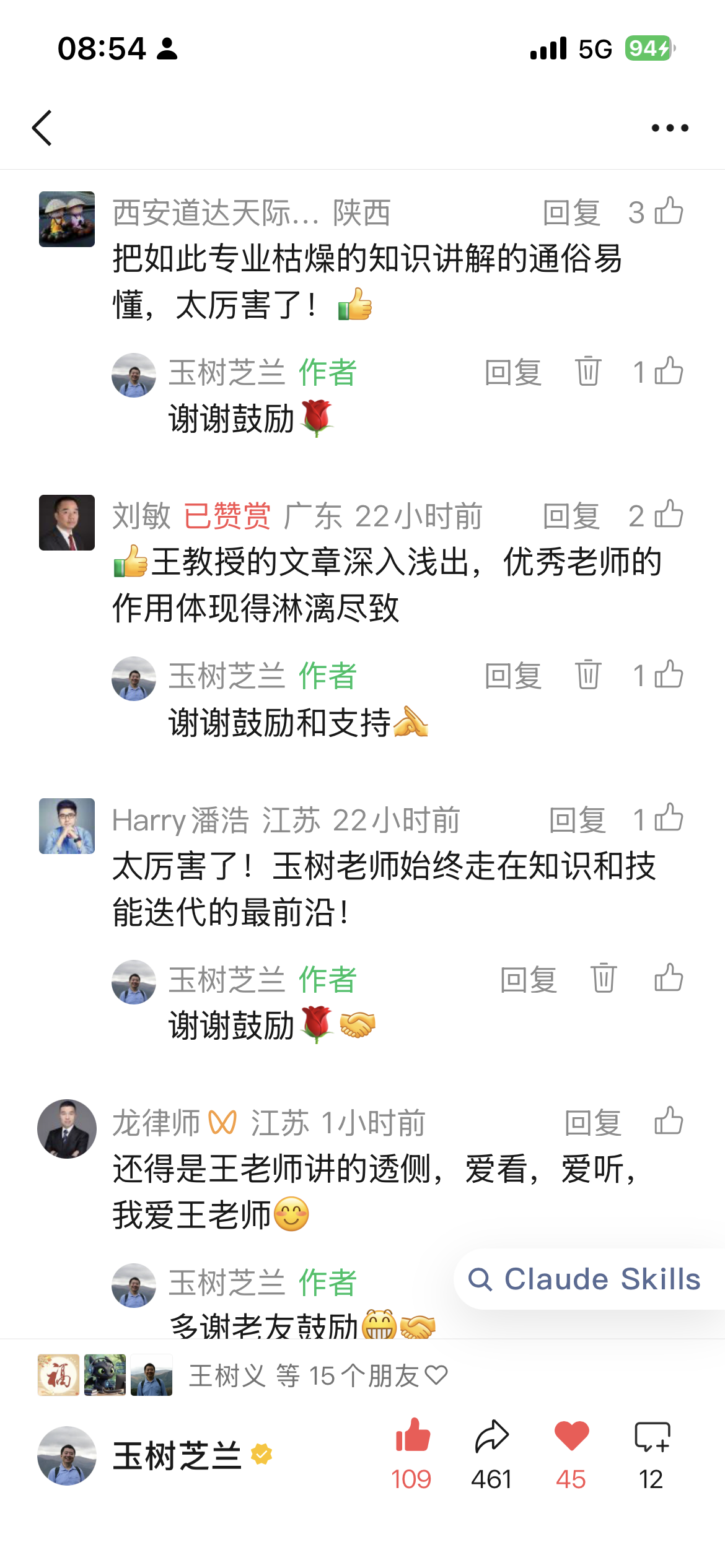Screen dimensions: 725x1568
Task: Like the comment by 西安道达天际
Action: 668,212
